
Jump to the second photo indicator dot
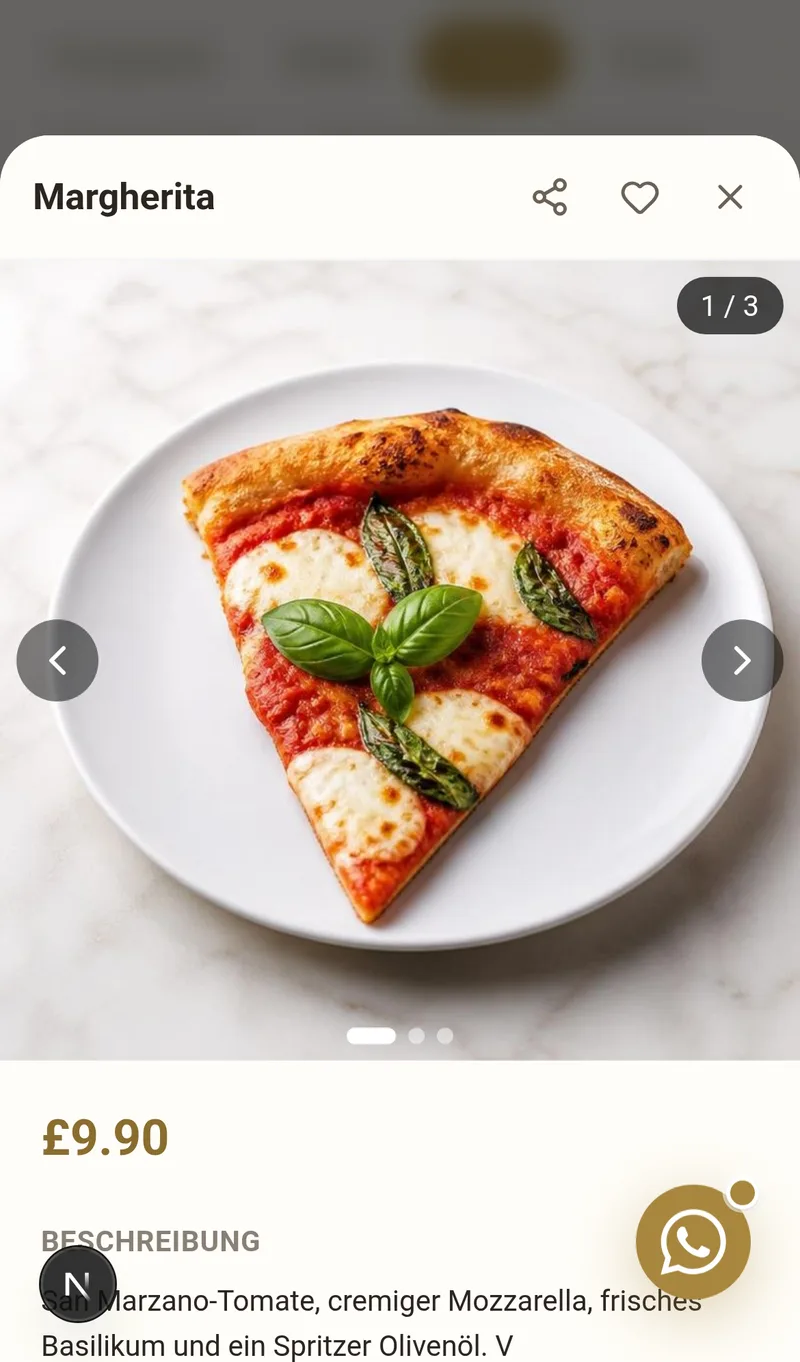pyautogui.click(x=416, y=1036)
